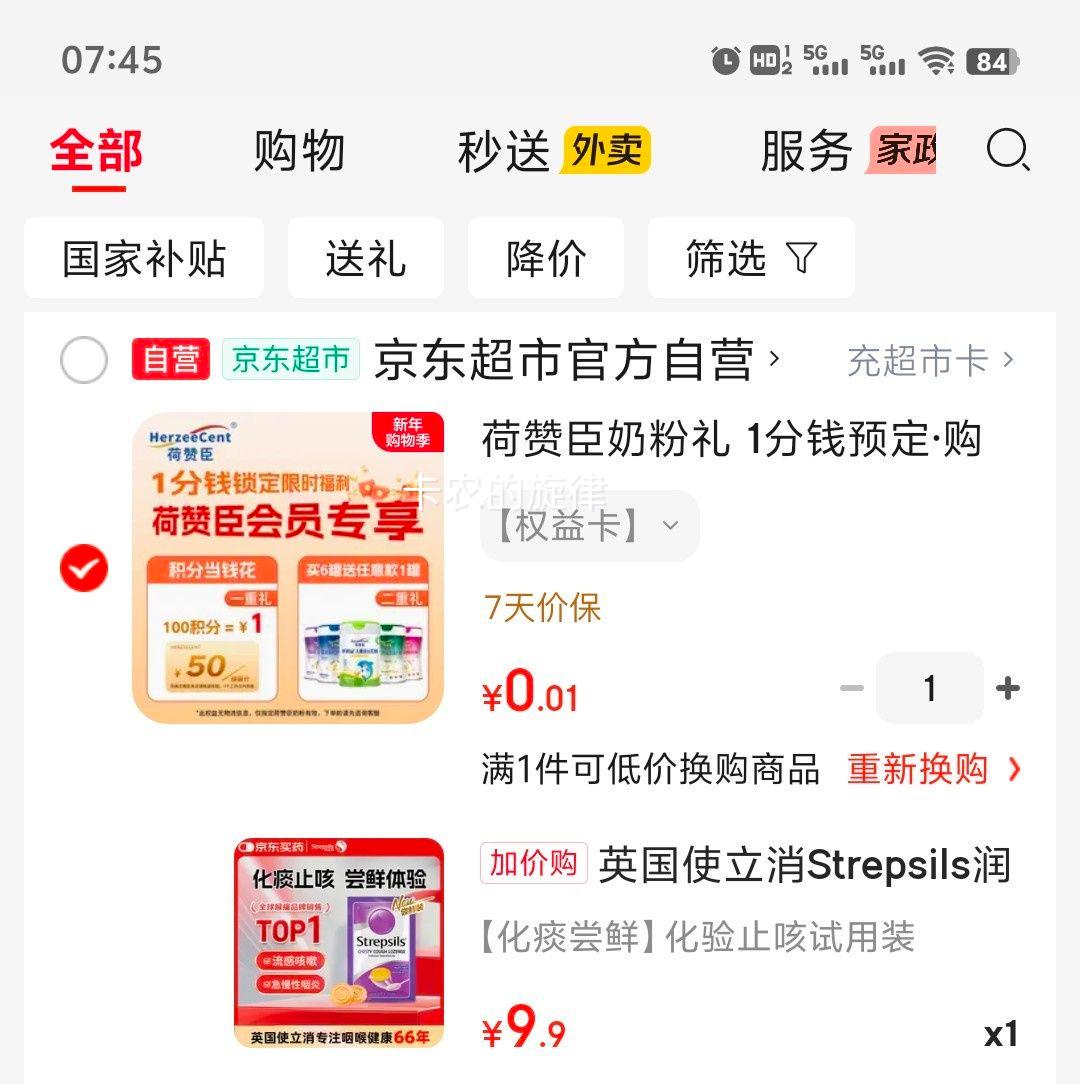Increase quantity with the plus stepper
The width and height of the screenshot is (1080, 1084).
click(1008, 687)
